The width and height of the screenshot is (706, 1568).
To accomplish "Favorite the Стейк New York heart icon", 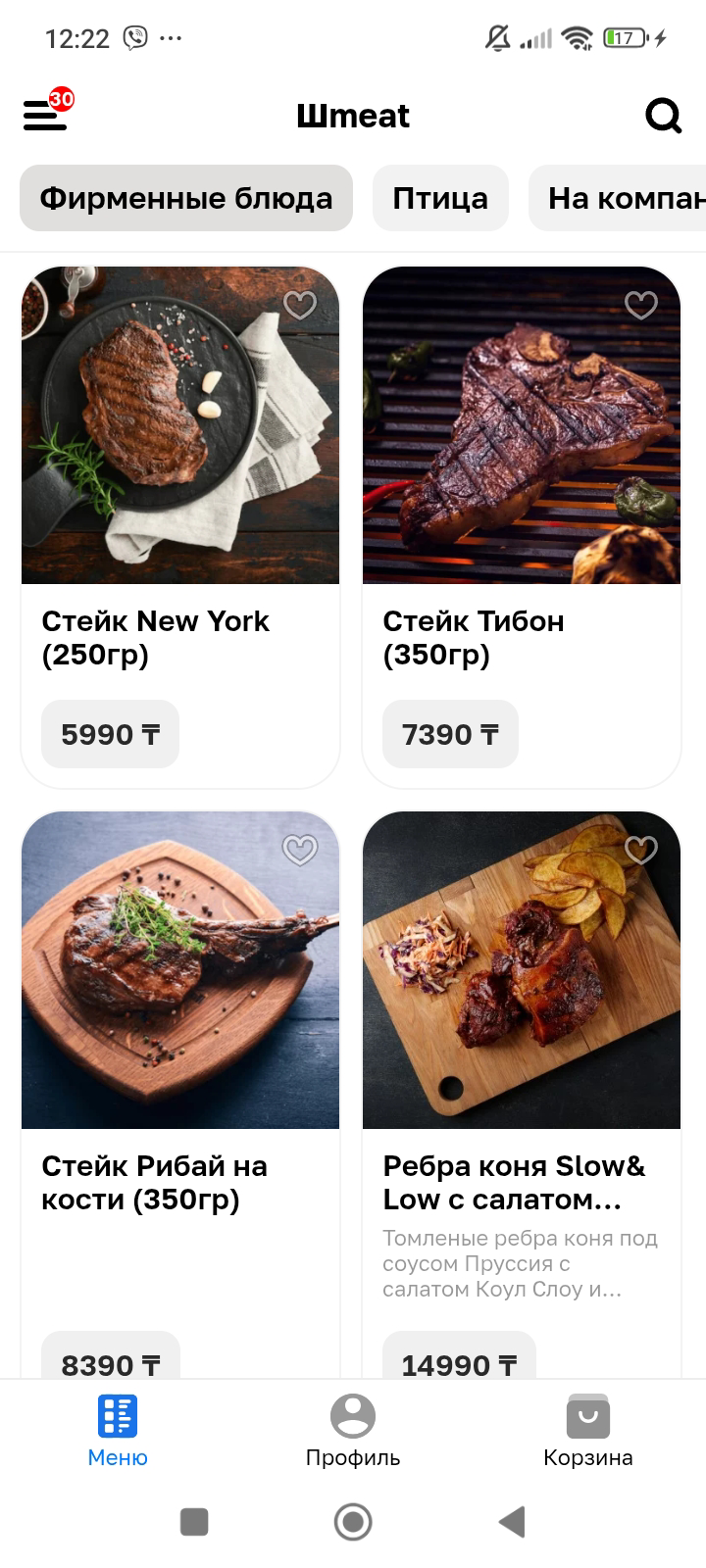I will click(x=300, y=306).
